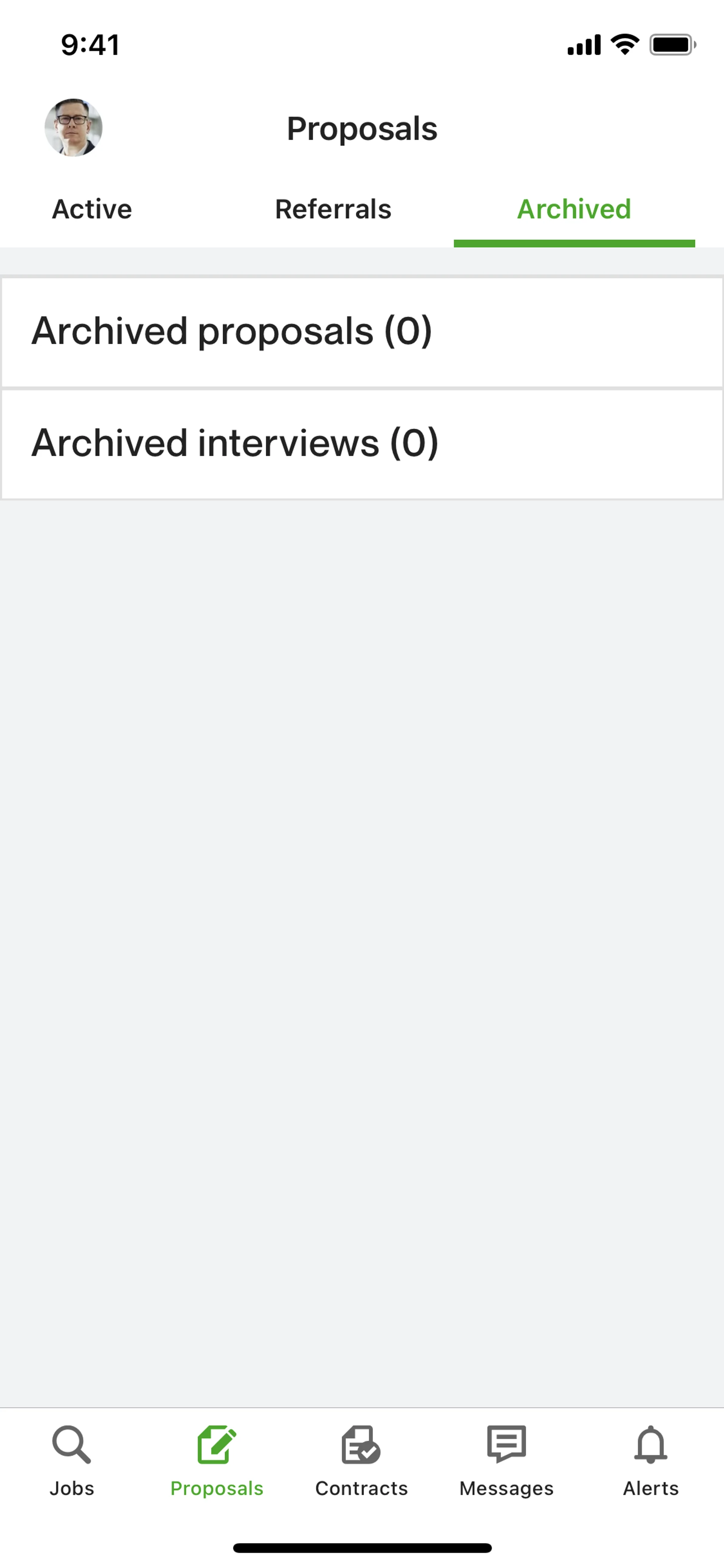The image size is (724, 1568).
Task: View Alerts notifications tab
Action: coord(650,1461)
